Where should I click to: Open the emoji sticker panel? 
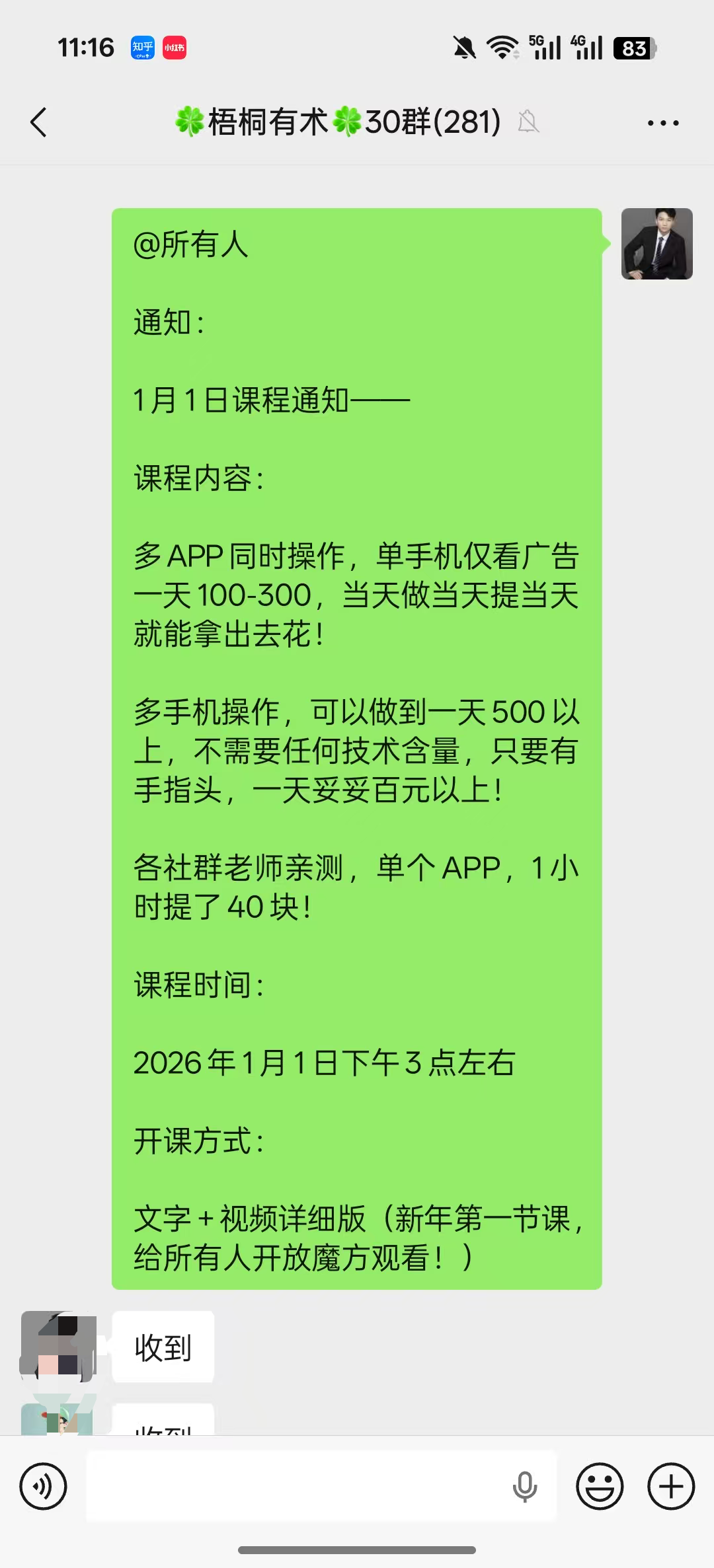pyautogui.click(x=600, y=1487)
